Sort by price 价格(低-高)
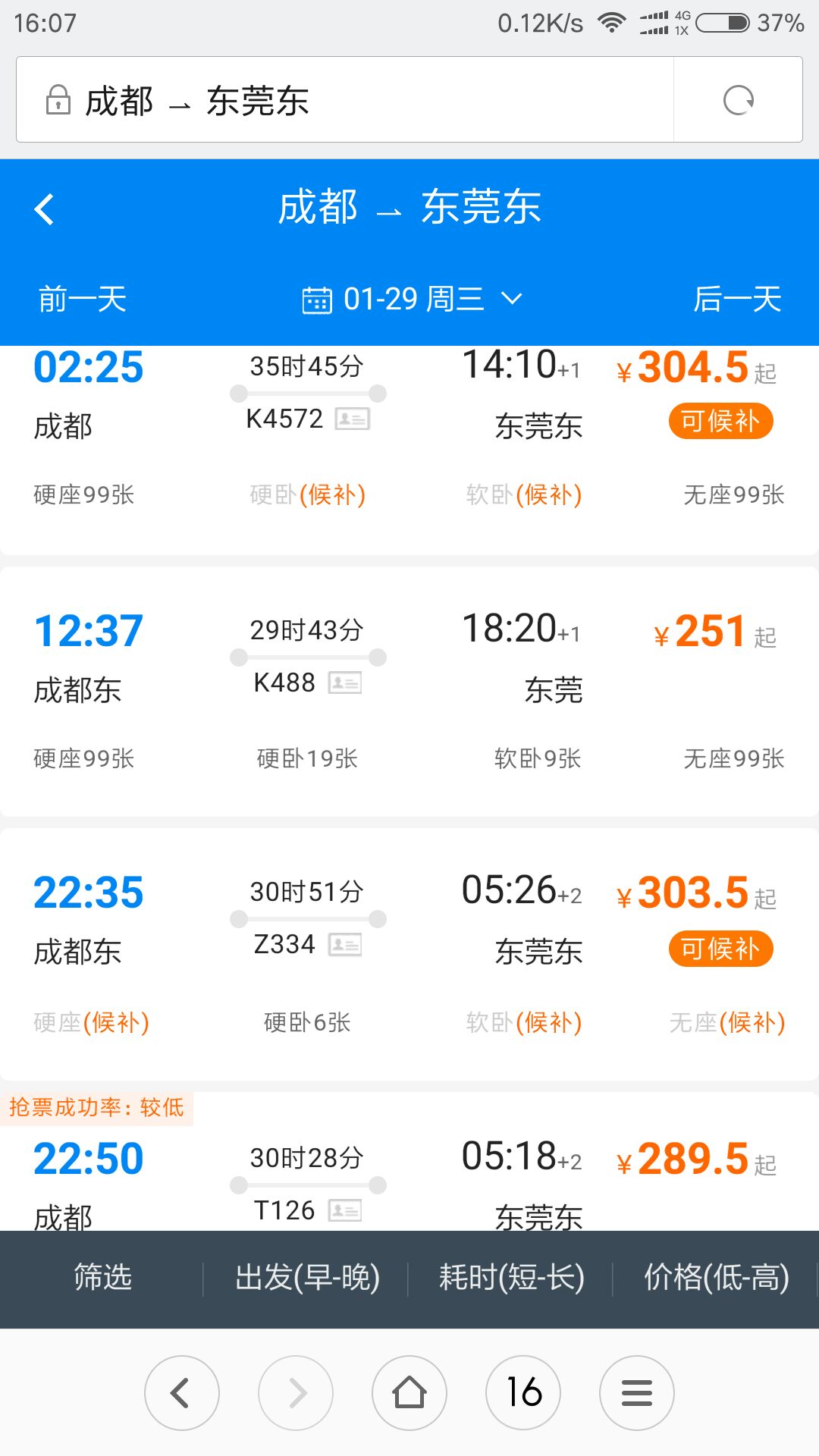The width and height of the screenshot is (819, 1456). pos(716,1278)
